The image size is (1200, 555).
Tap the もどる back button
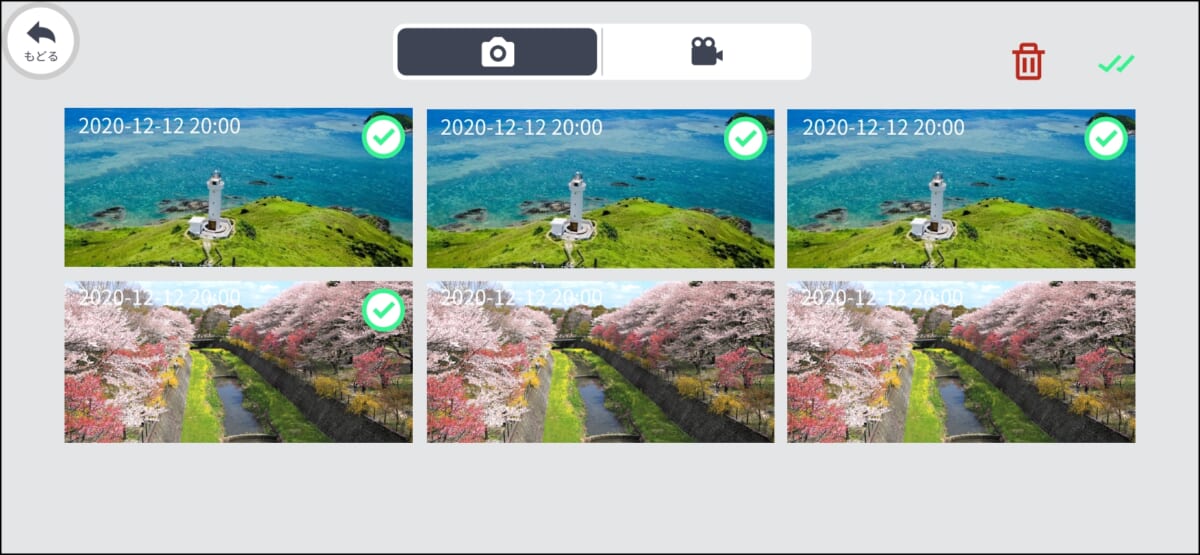click(x=41, y=41)
